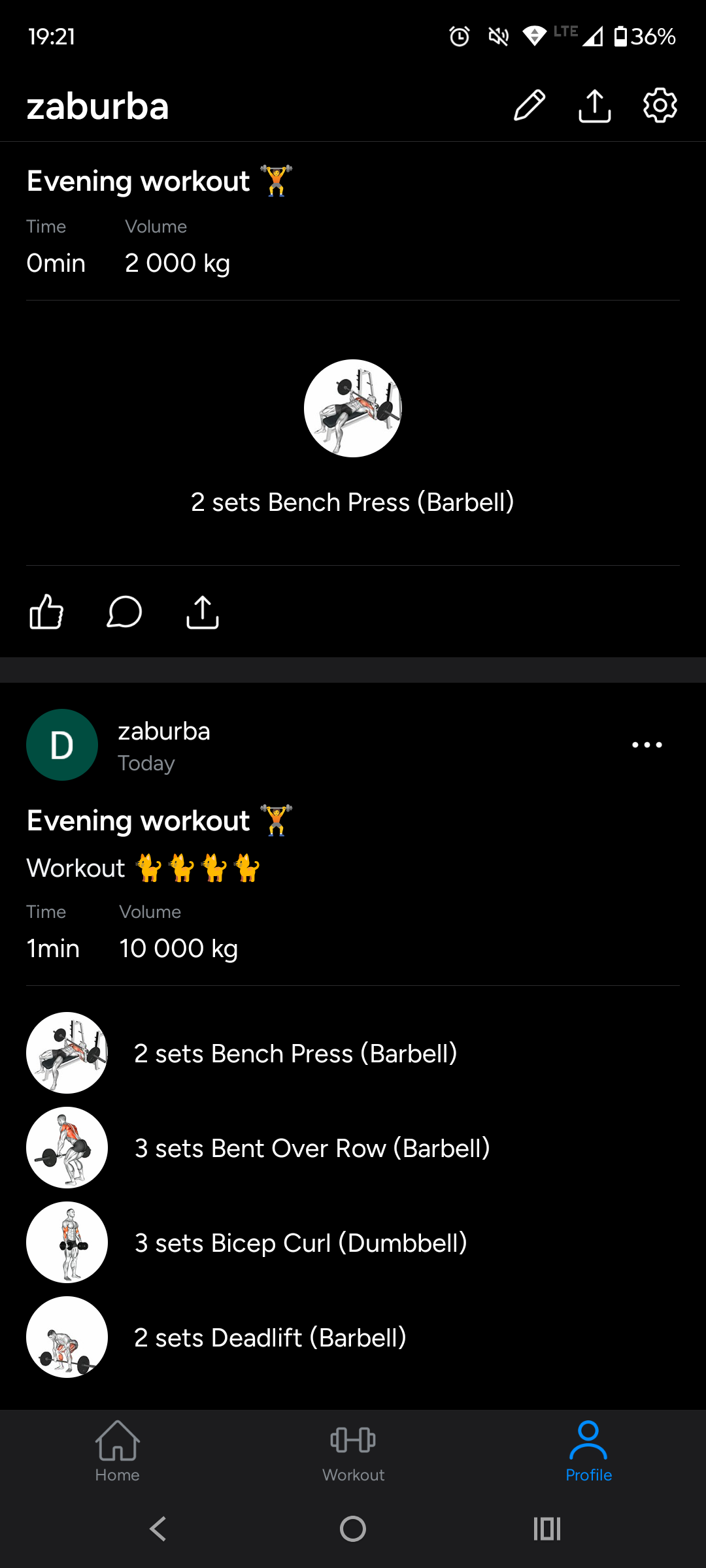Like the 2 000 kg workout

pos(46,612)
